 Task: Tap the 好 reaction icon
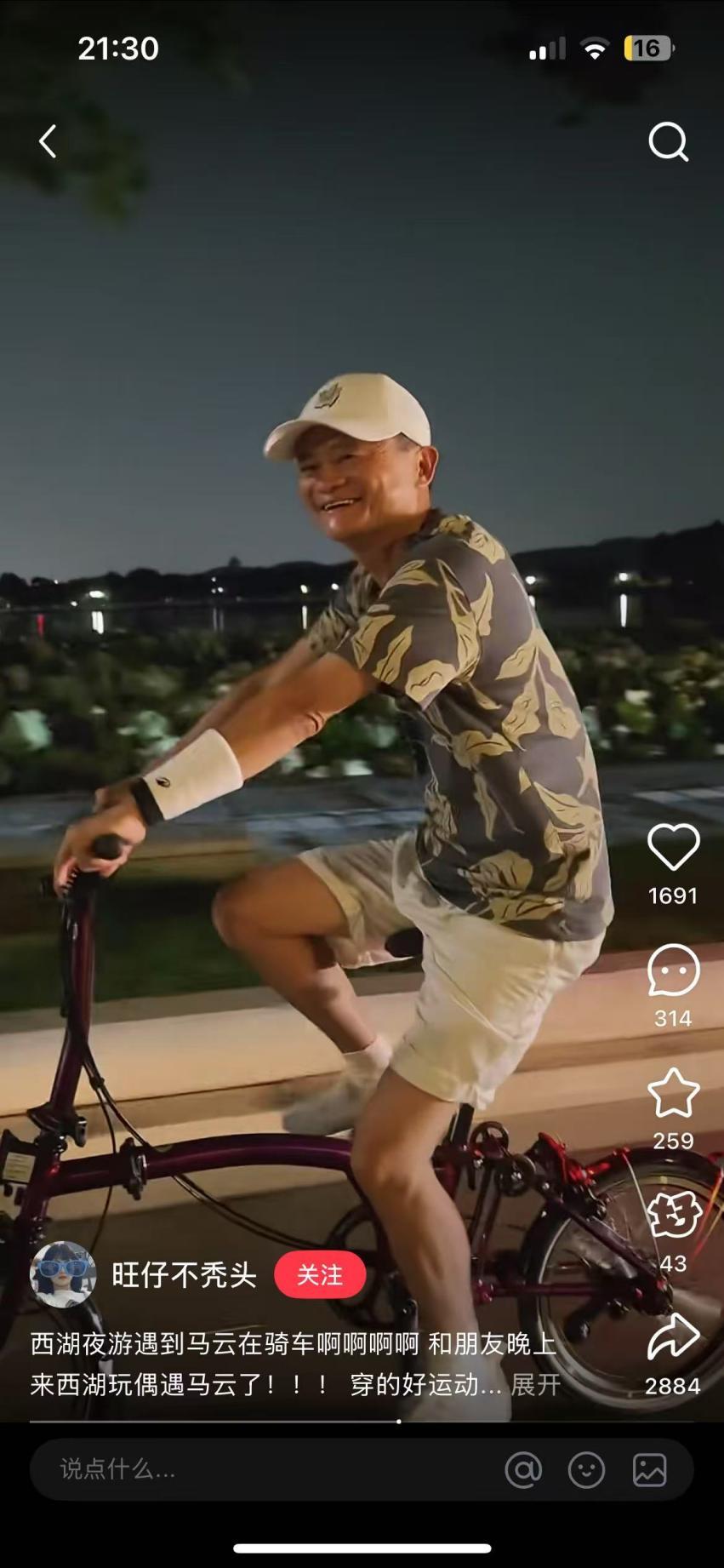coord(673,1215)
